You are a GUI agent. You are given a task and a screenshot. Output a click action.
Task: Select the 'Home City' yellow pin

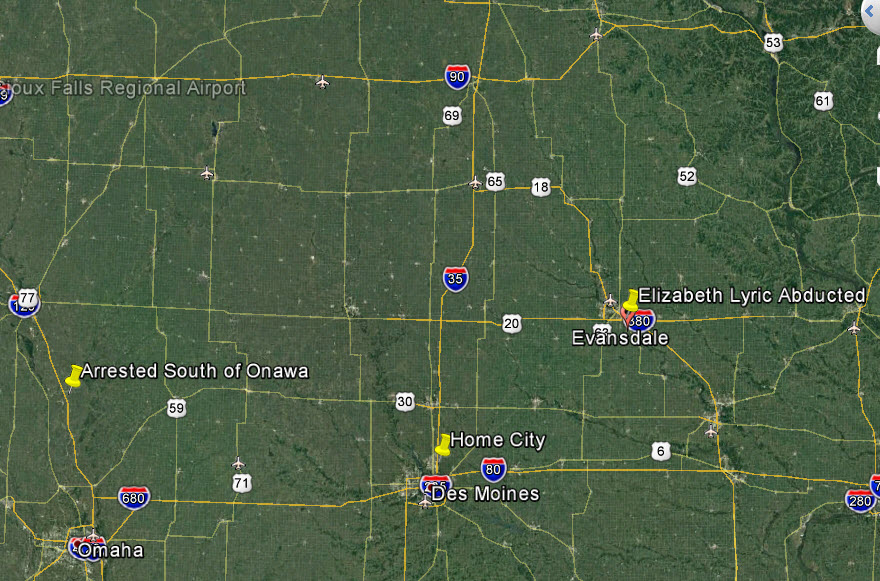tap(443, 445)
